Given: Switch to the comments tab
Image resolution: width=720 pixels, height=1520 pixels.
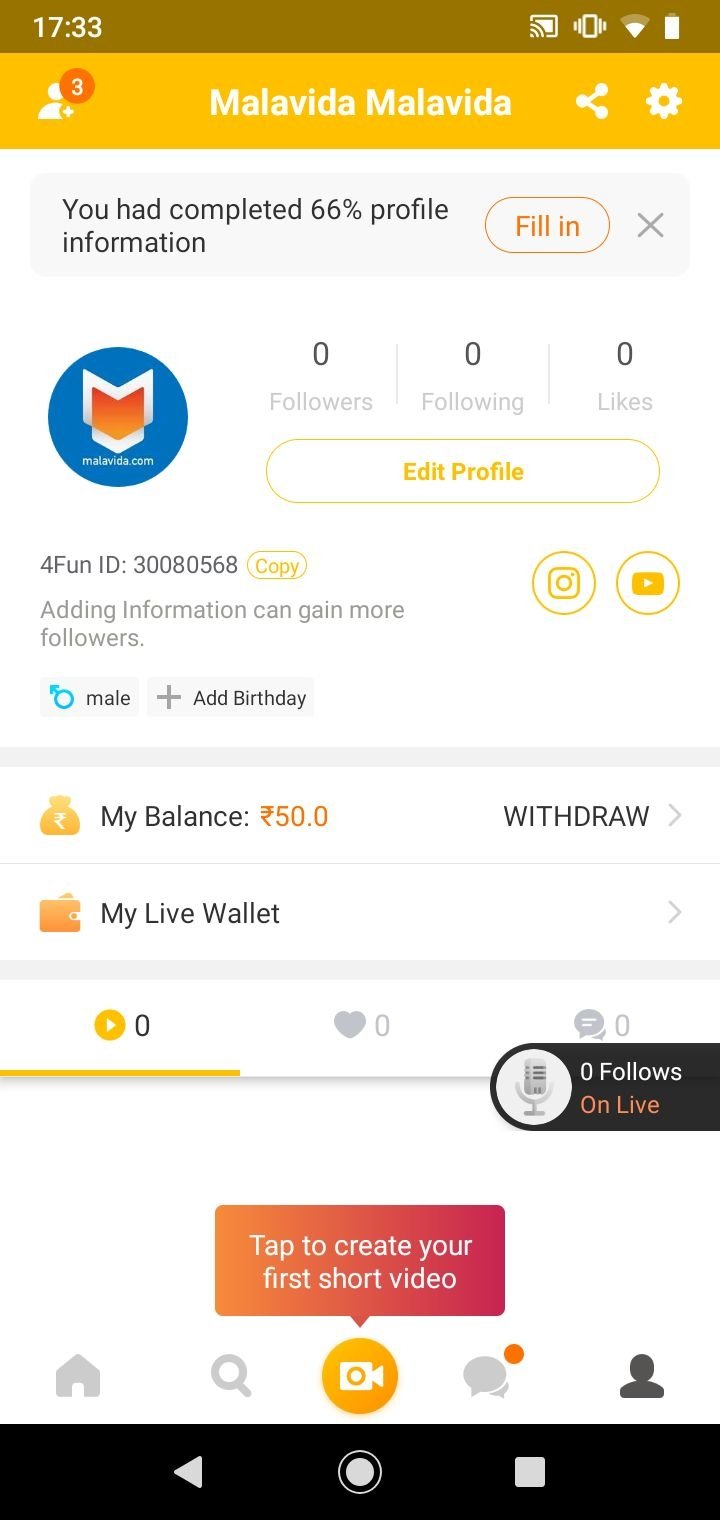Looking at the screenshot, I should click(x=601, y=1025).
